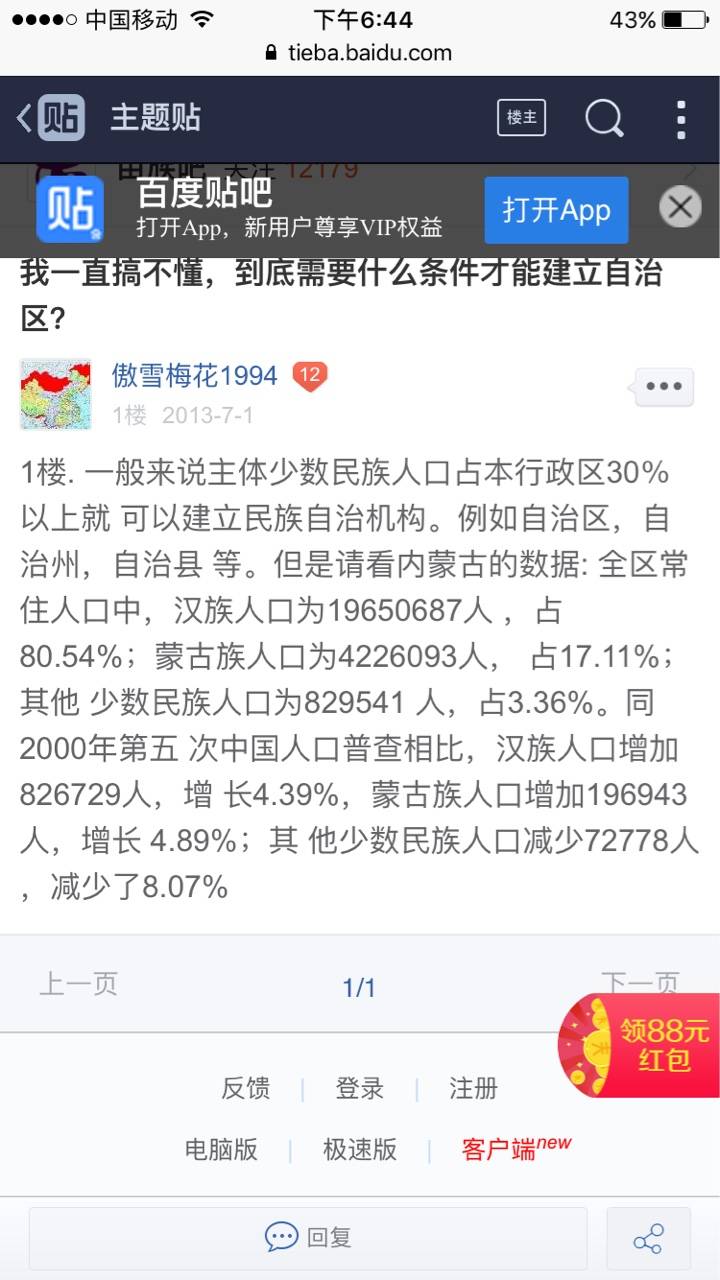
Task: Tap 打开App button in banner
Action: 556,210
